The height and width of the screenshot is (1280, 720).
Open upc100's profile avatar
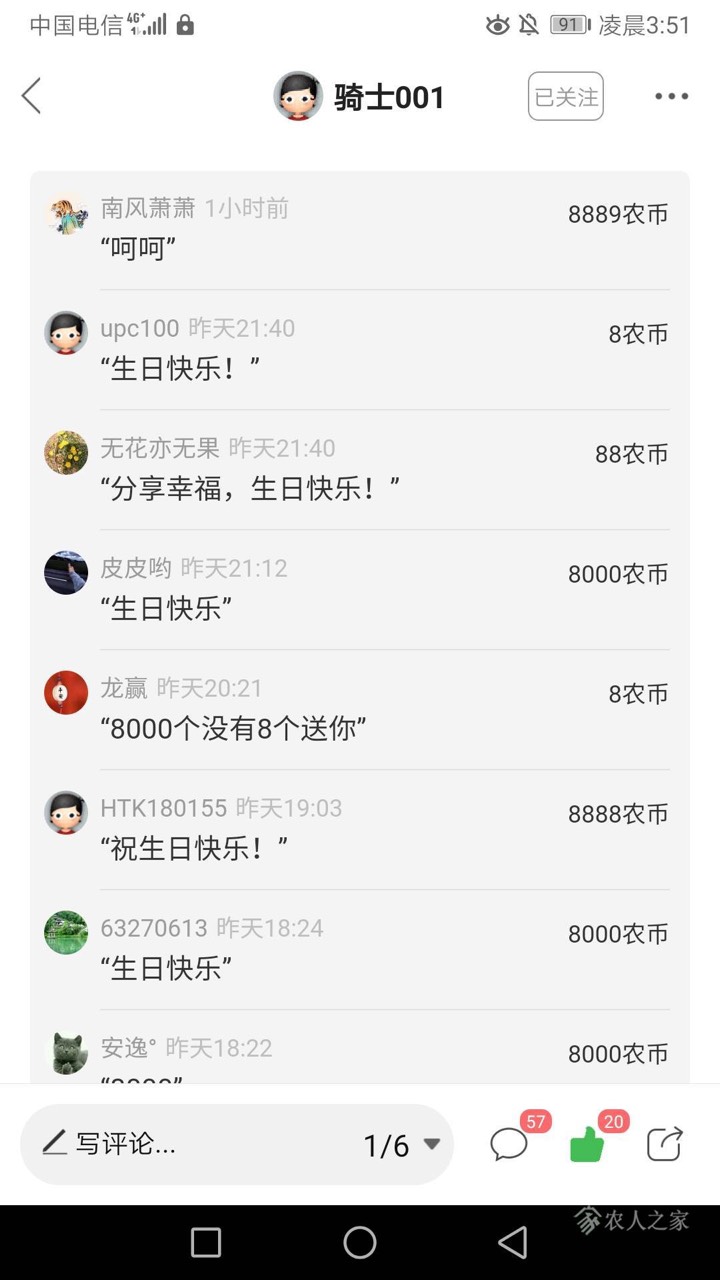[x=66, y=333]
